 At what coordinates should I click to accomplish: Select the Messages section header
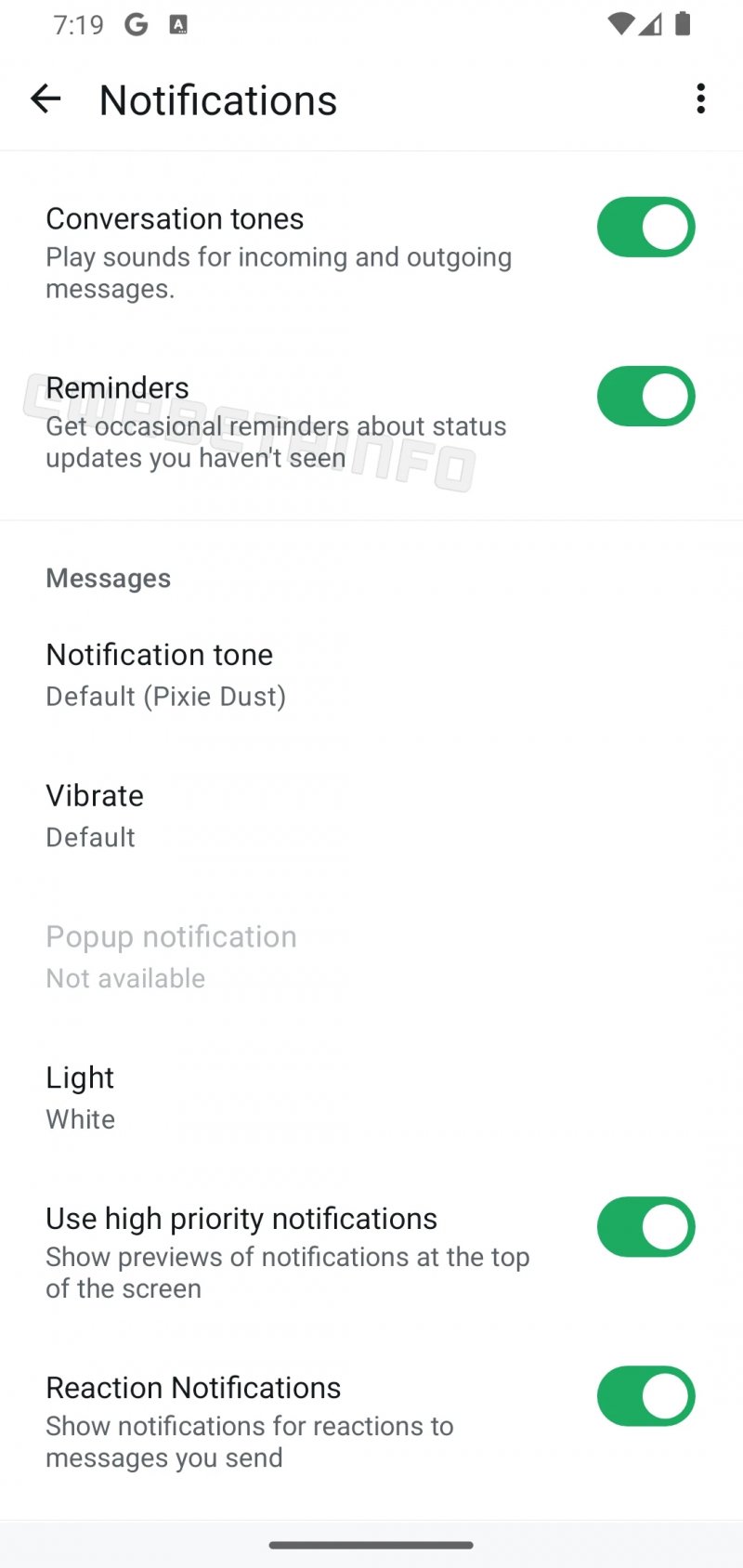tap(108, 578)
